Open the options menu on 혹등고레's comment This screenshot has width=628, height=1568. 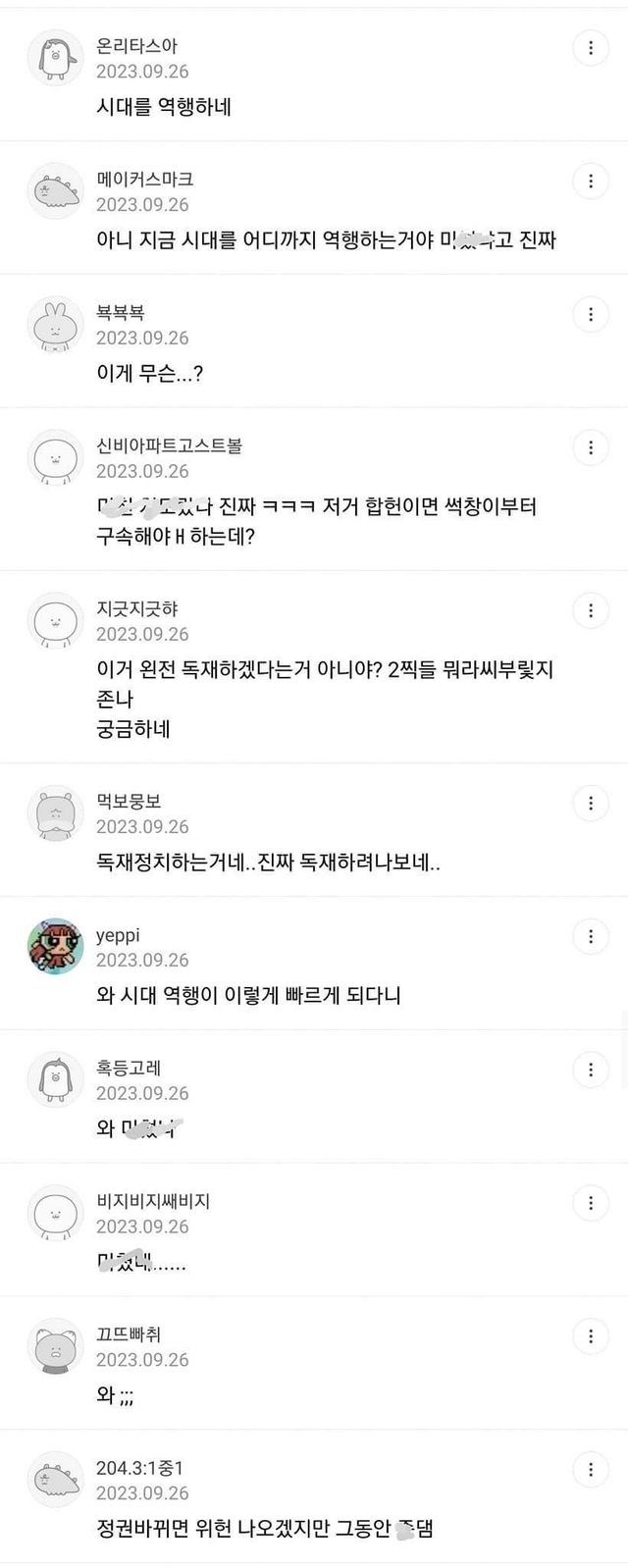[x=590, y=1071]
